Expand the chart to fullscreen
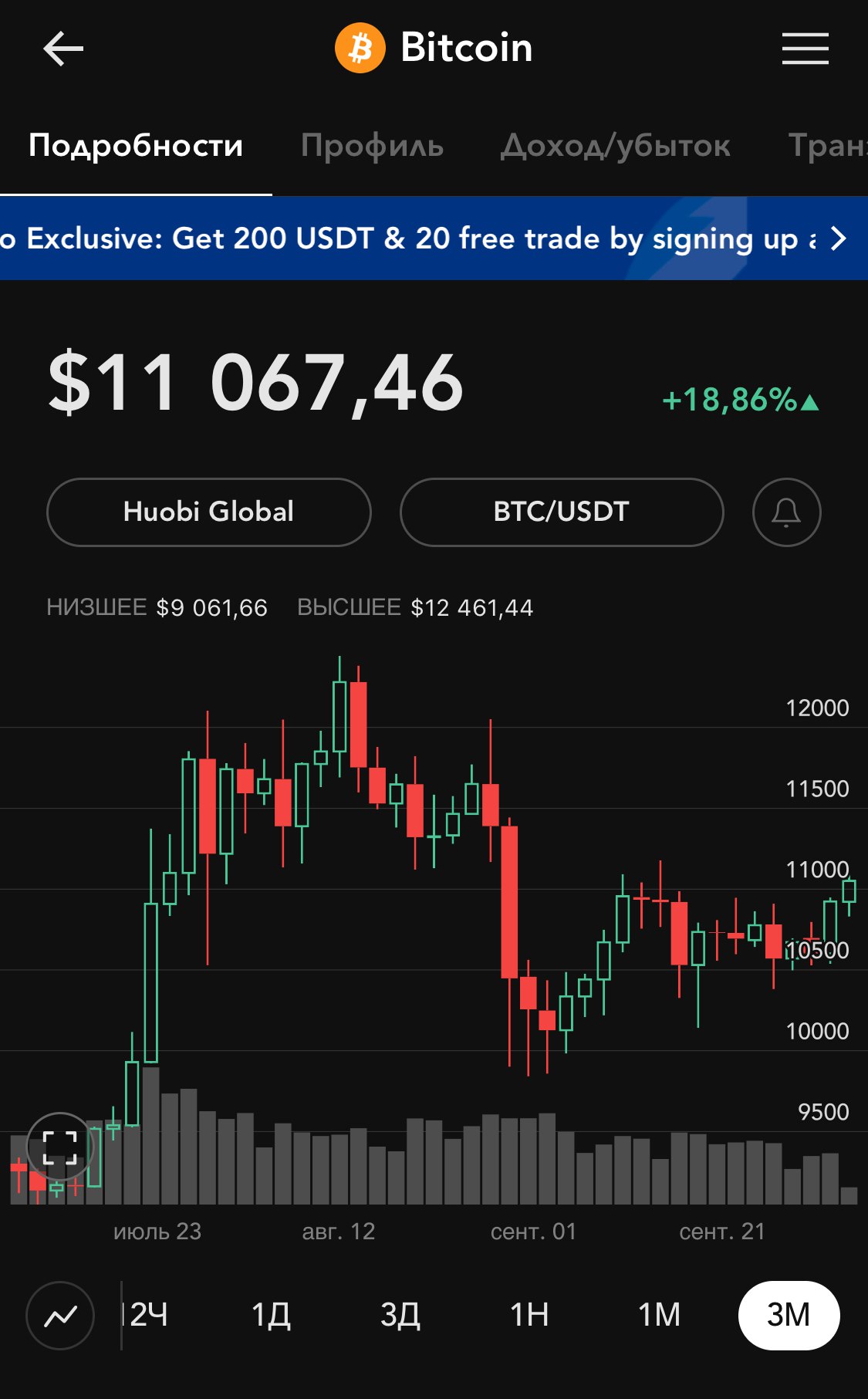The width and height of the screenshot is (868, 1399). pos(60,1147)
